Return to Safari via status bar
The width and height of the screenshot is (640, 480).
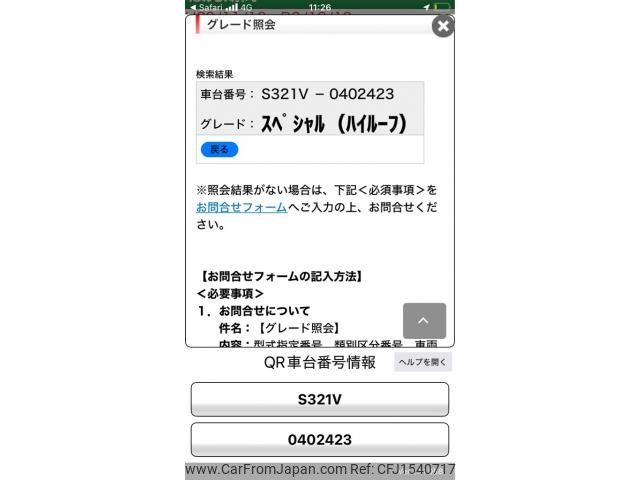(x=208, y=6)
